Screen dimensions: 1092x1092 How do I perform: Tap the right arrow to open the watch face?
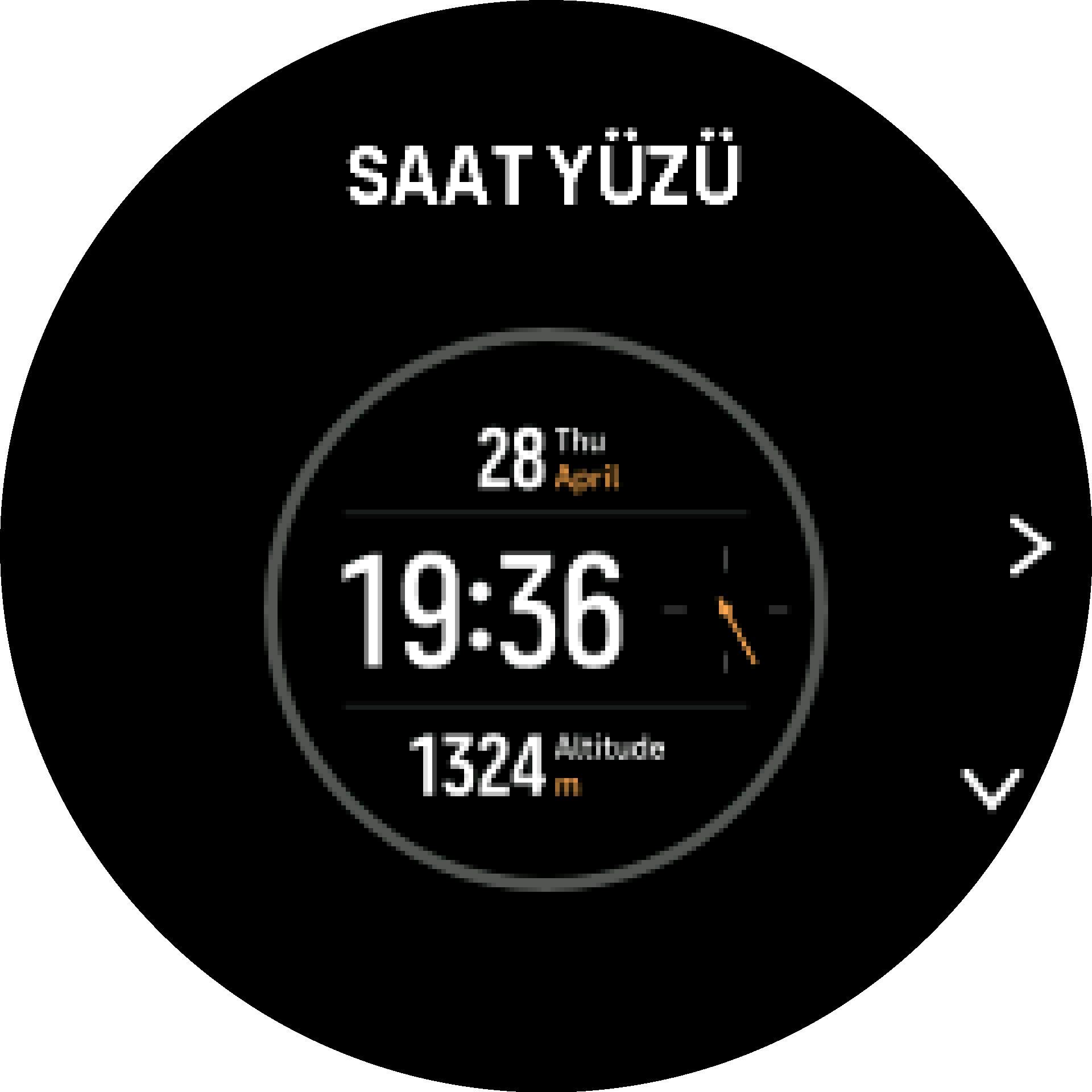click(1029, 546)
